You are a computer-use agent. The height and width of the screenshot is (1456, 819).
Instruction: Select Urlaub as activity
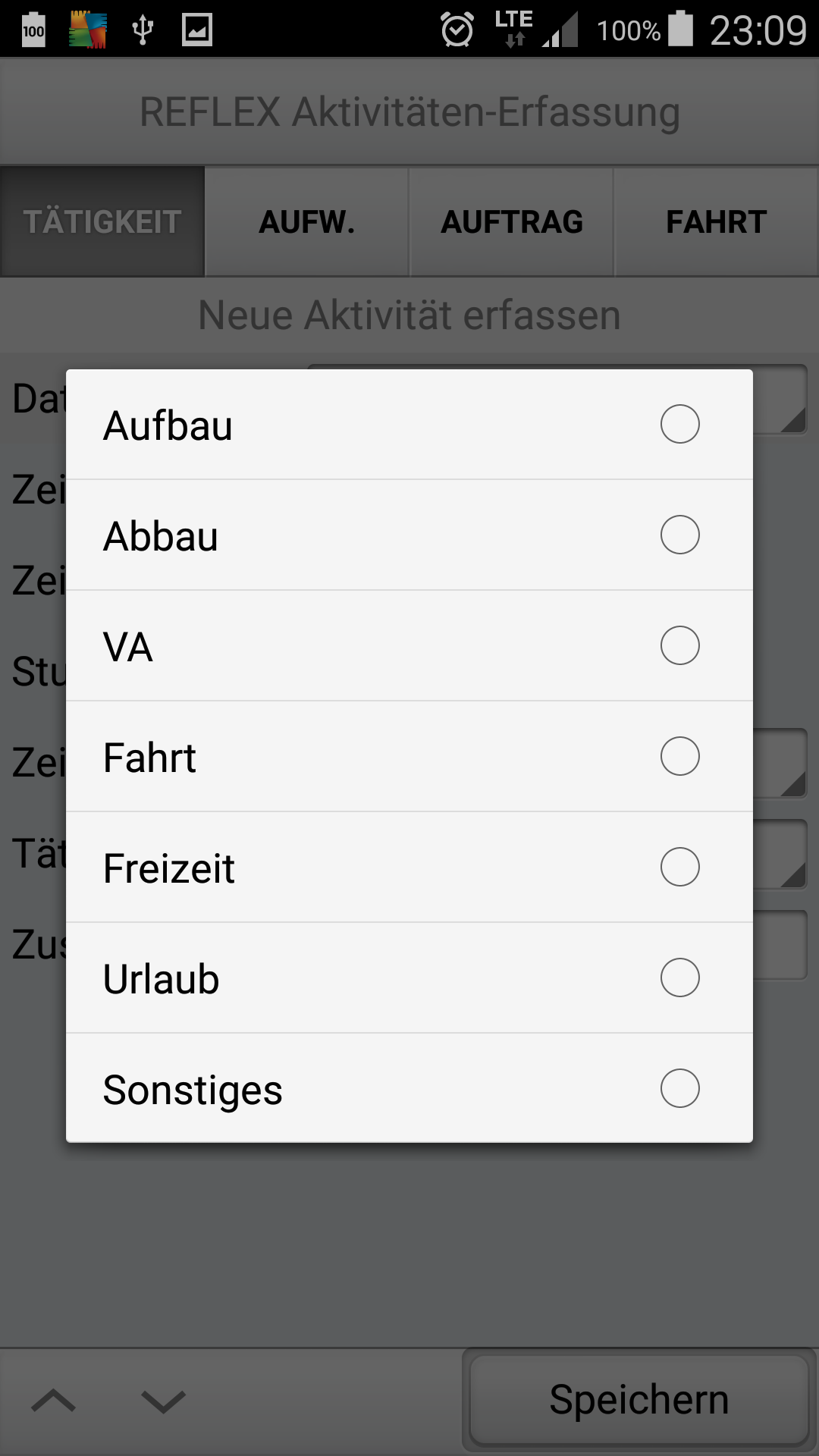409,977
